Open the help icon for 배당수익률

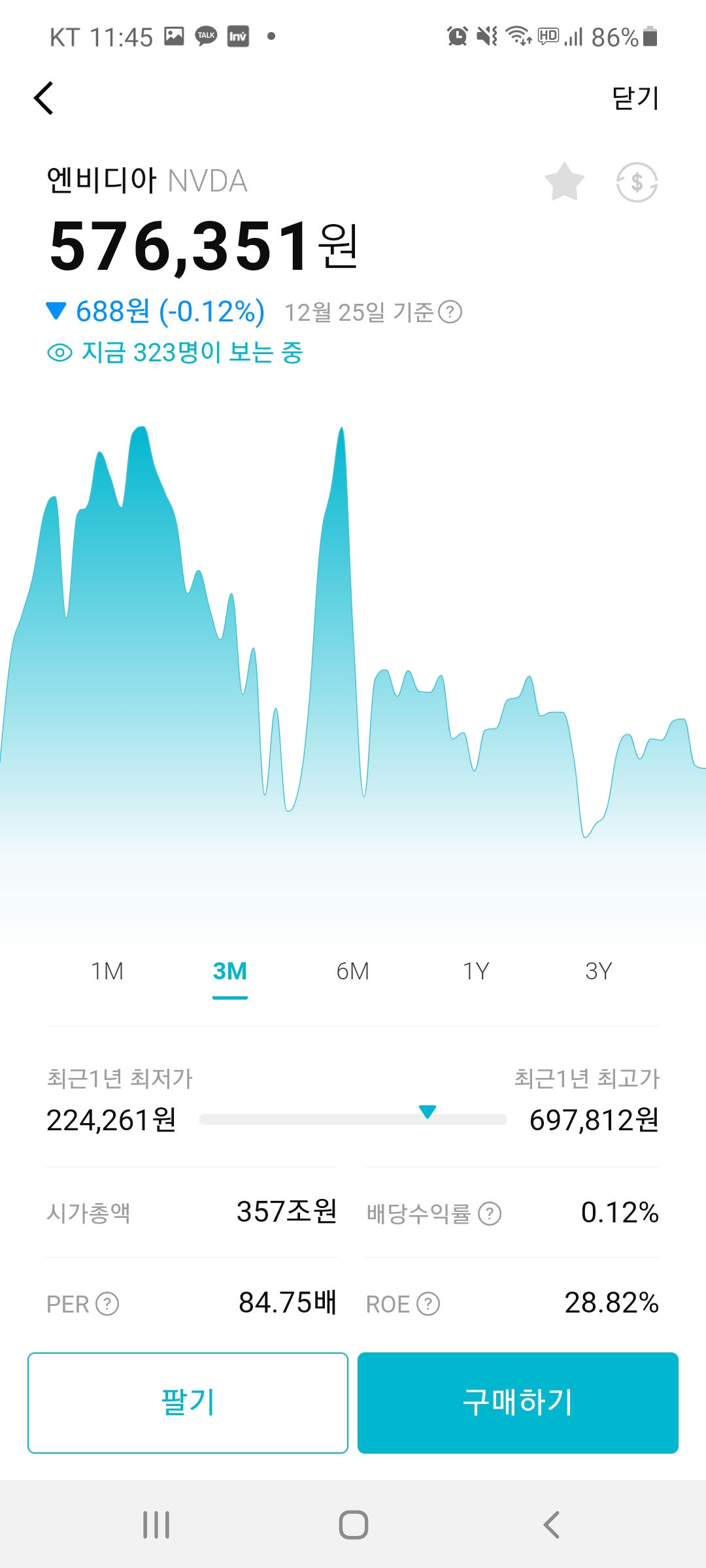click(490, 1214)
